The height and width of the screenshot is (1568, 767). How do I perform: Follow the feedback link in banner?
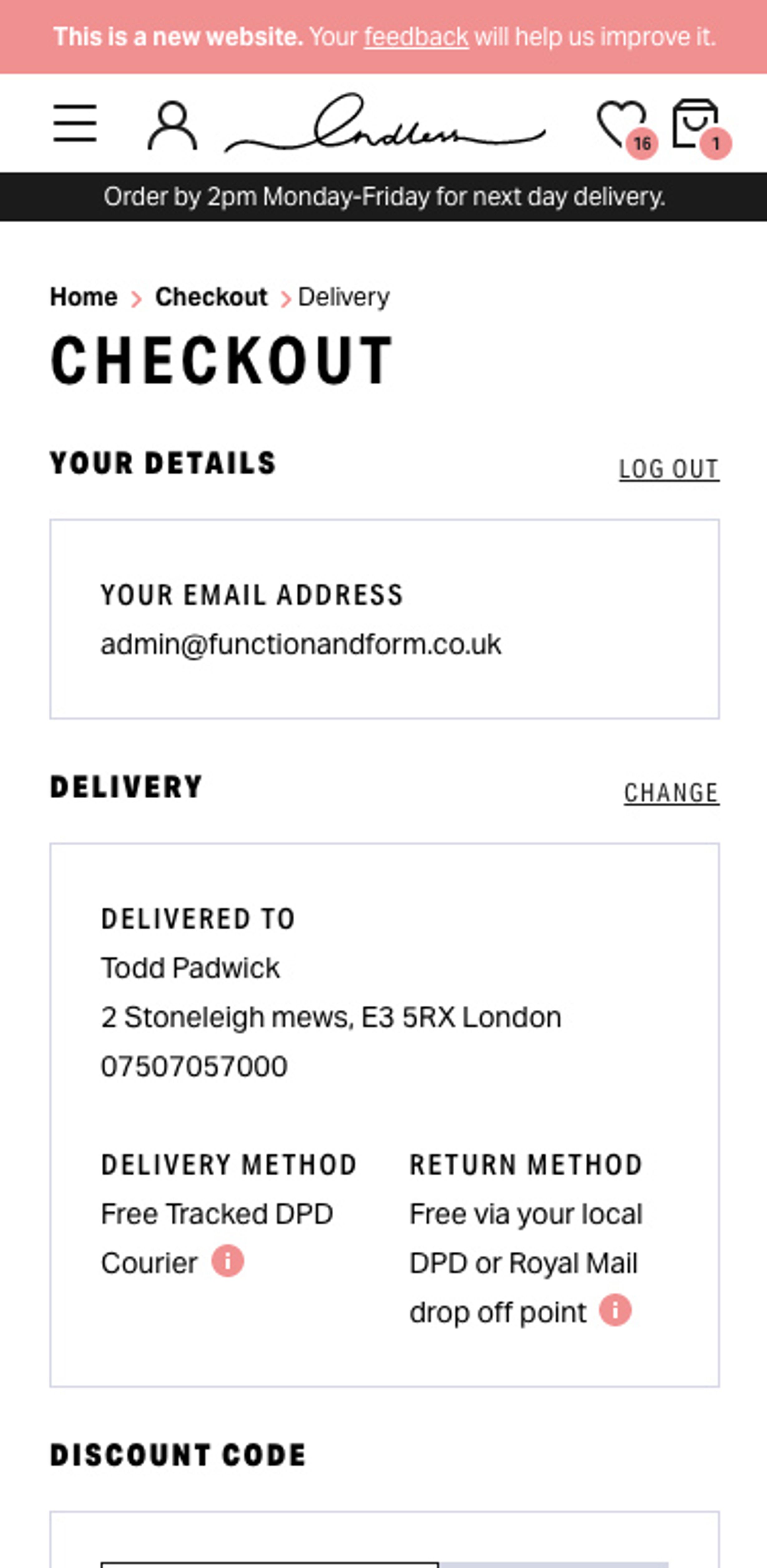[x=416, y=38]
